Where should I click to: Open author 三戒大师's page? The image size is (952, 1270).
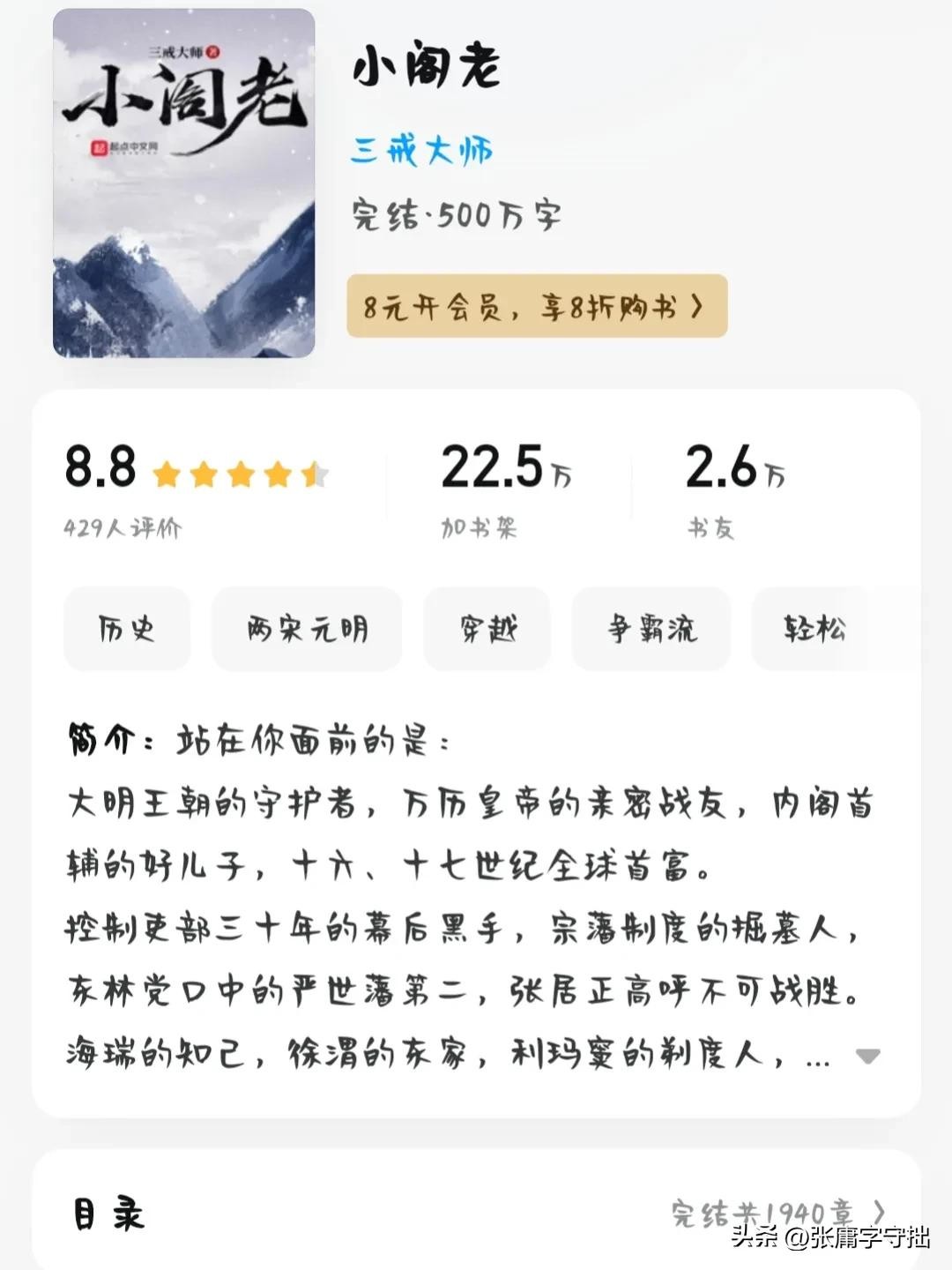tap(421, 151)
